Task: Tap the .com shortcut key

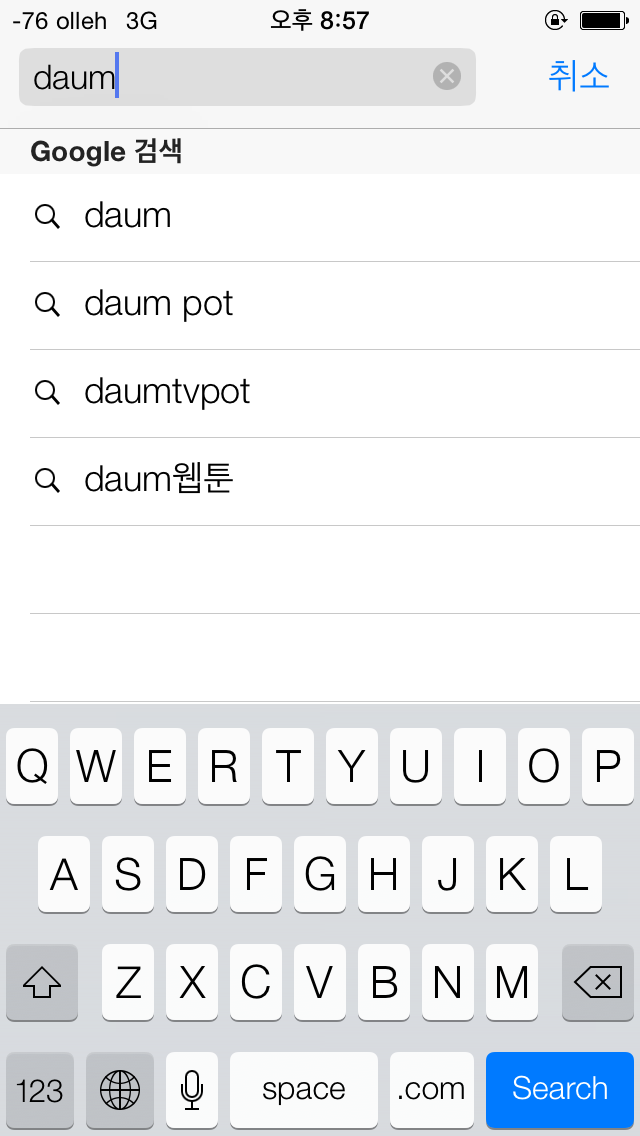Action: [x=432, y=1089]
